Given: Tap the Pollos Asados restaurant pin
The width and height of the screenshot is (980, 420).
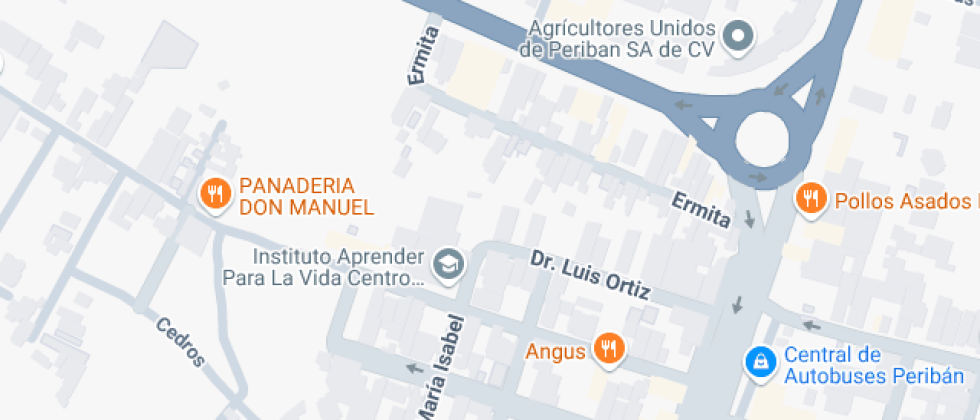Looking at the screenshot, I should (x=811, y=199).
